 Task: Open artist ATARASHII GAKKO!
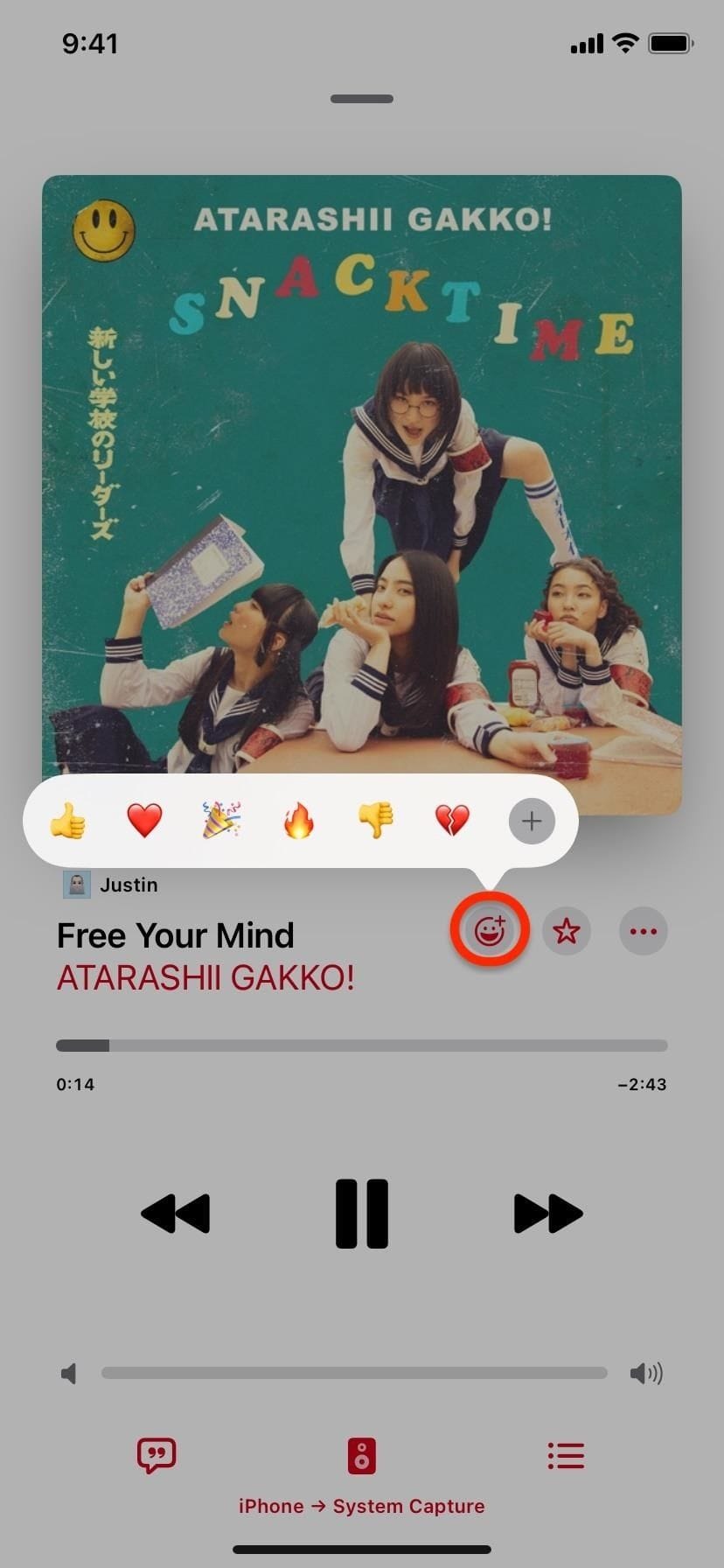click(x=205, y=977)
